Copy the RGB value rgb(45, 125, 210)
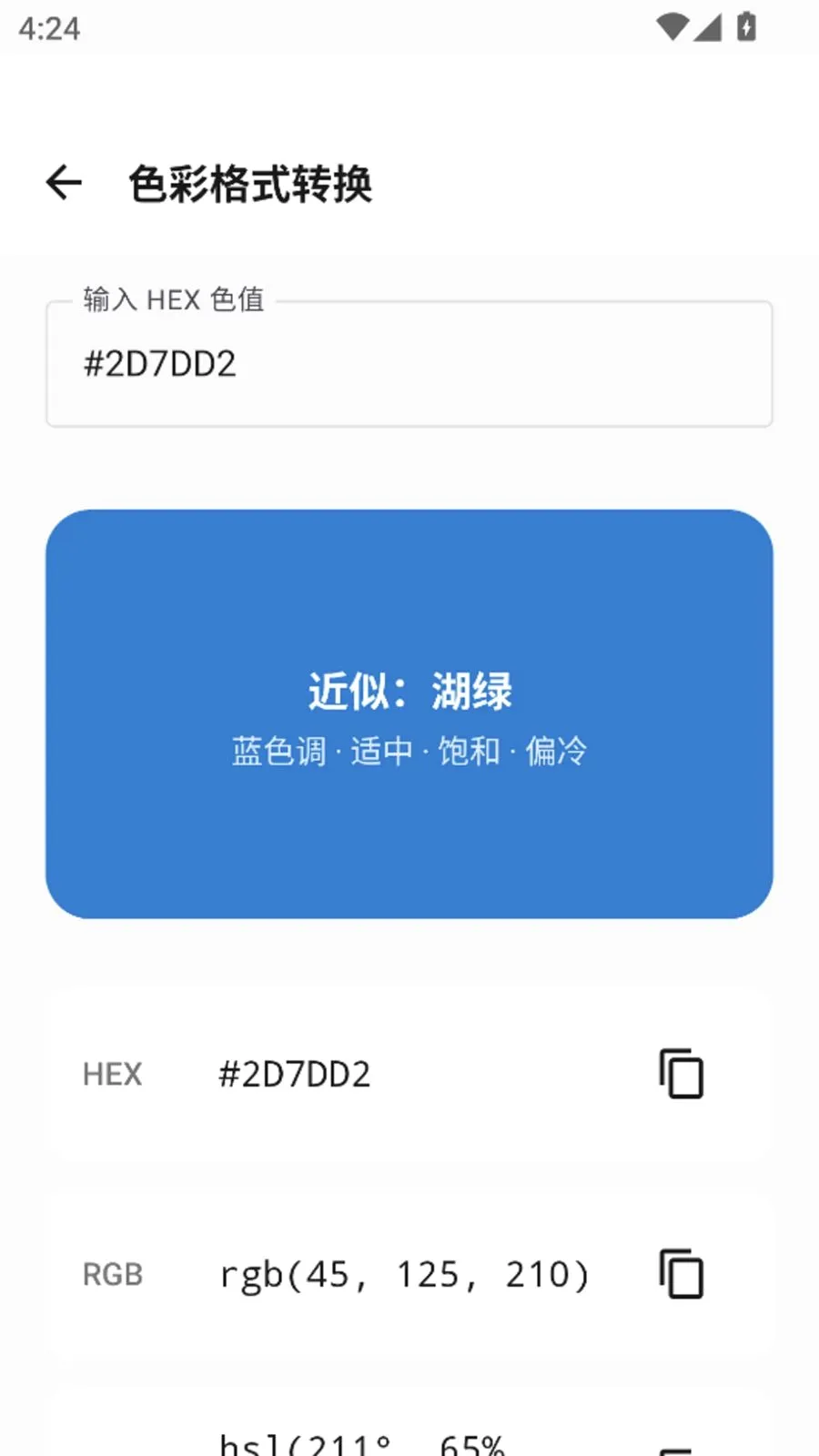The width and height of the screenshot is (819, 1456). pyautogui.click(x=682, y=1274)
